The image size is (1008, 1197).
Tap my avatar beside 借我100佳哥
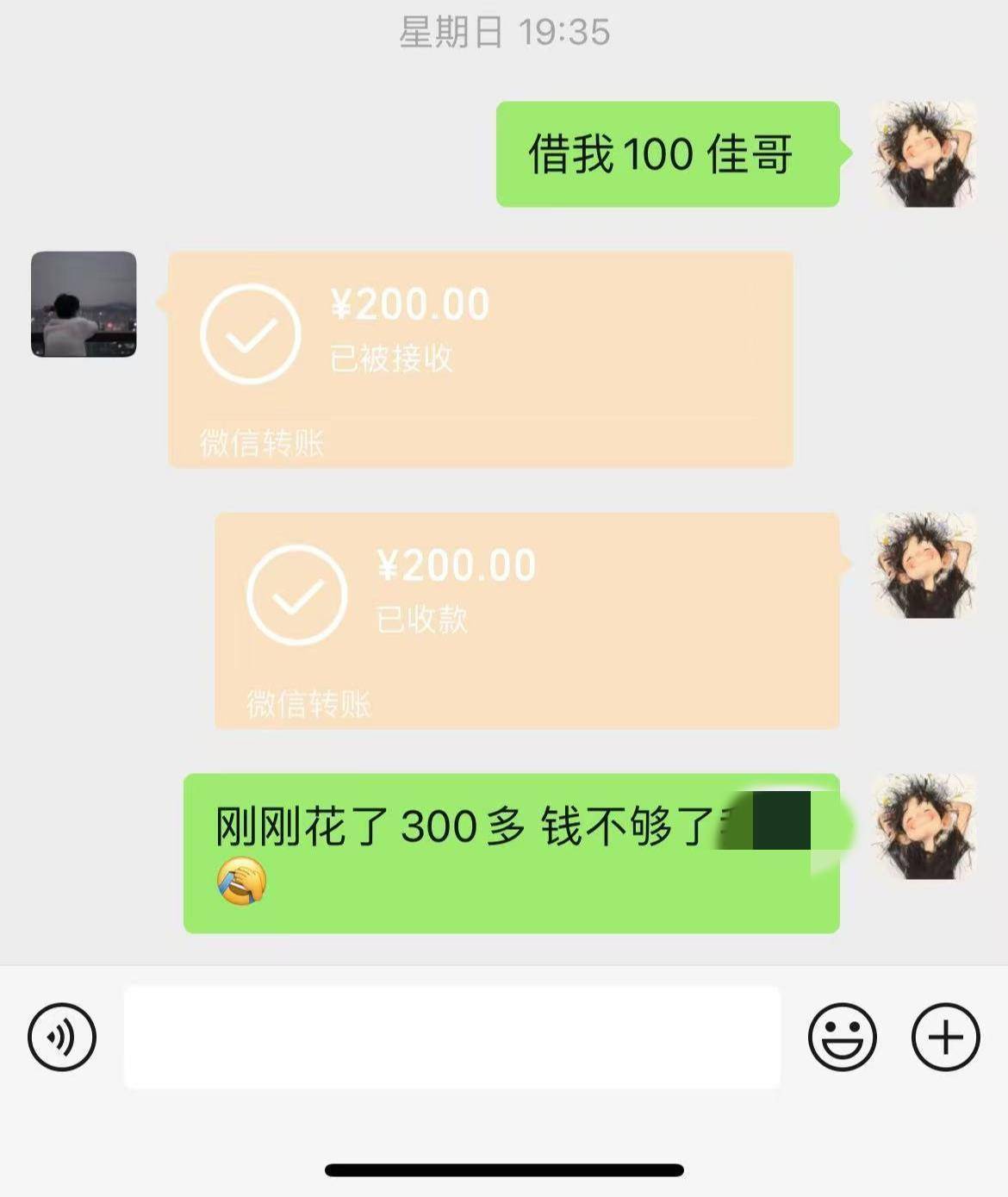(924, 154)
